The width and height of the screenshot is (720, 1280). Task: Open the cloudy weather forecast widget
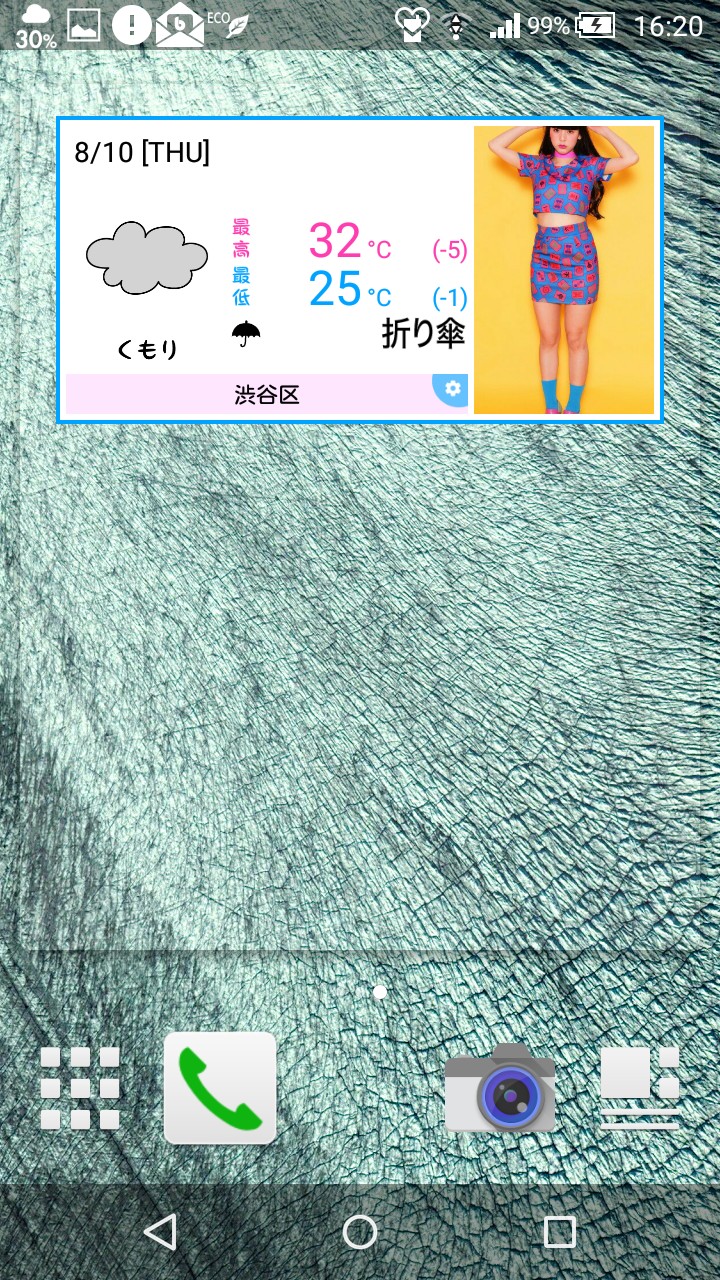point(360,270)
